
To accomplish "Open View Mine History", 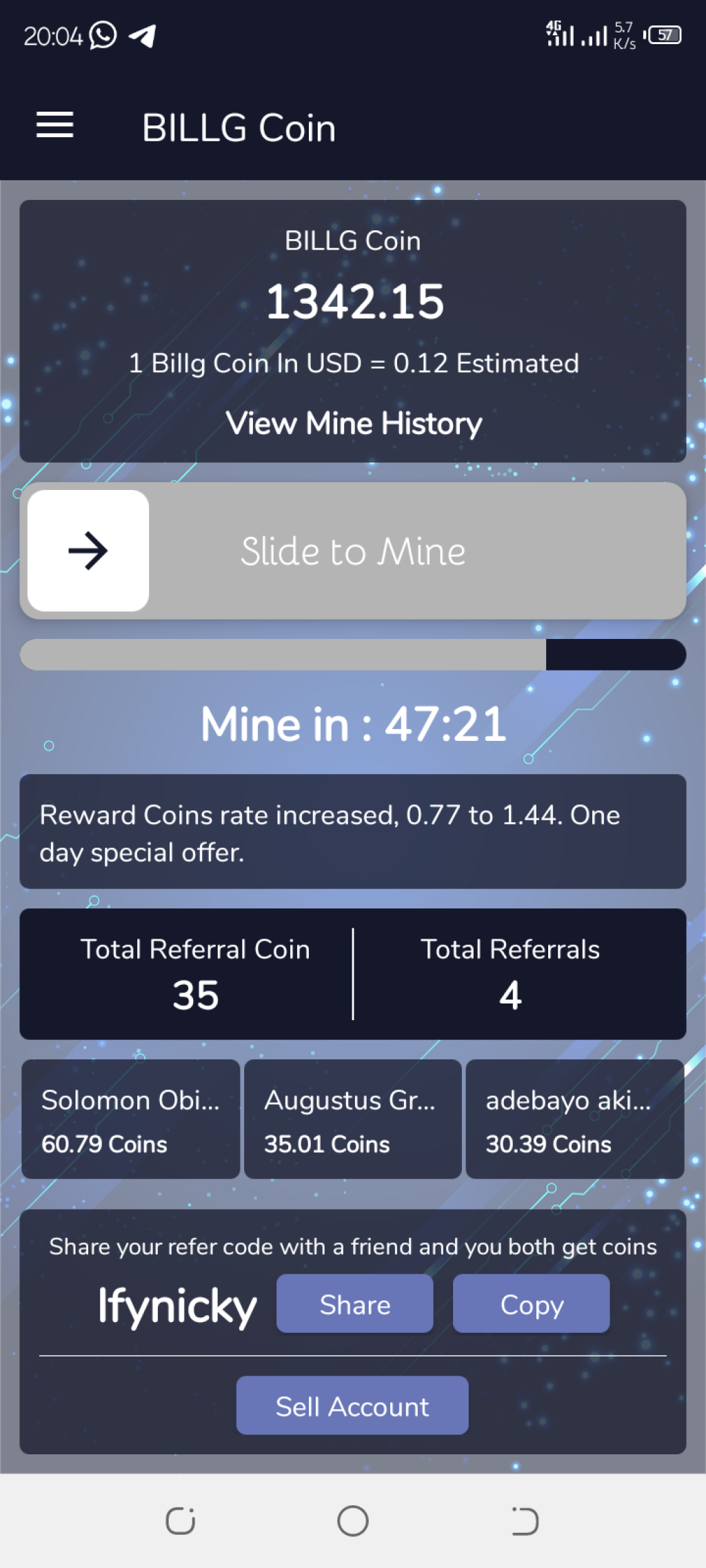I will (354, 423).
